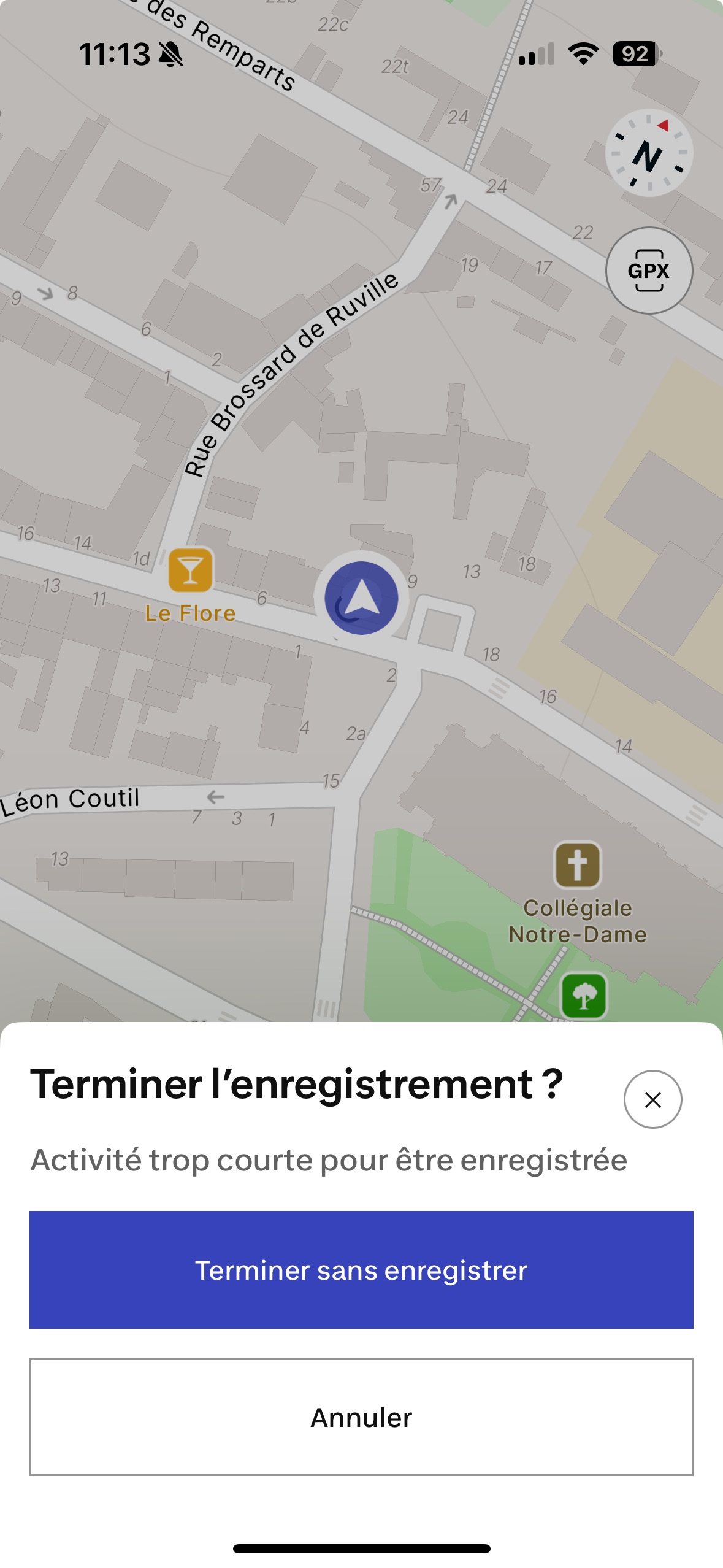The image size is (723, 1568).
Task: Cancel with the Annuler button
Action: 361,1417
